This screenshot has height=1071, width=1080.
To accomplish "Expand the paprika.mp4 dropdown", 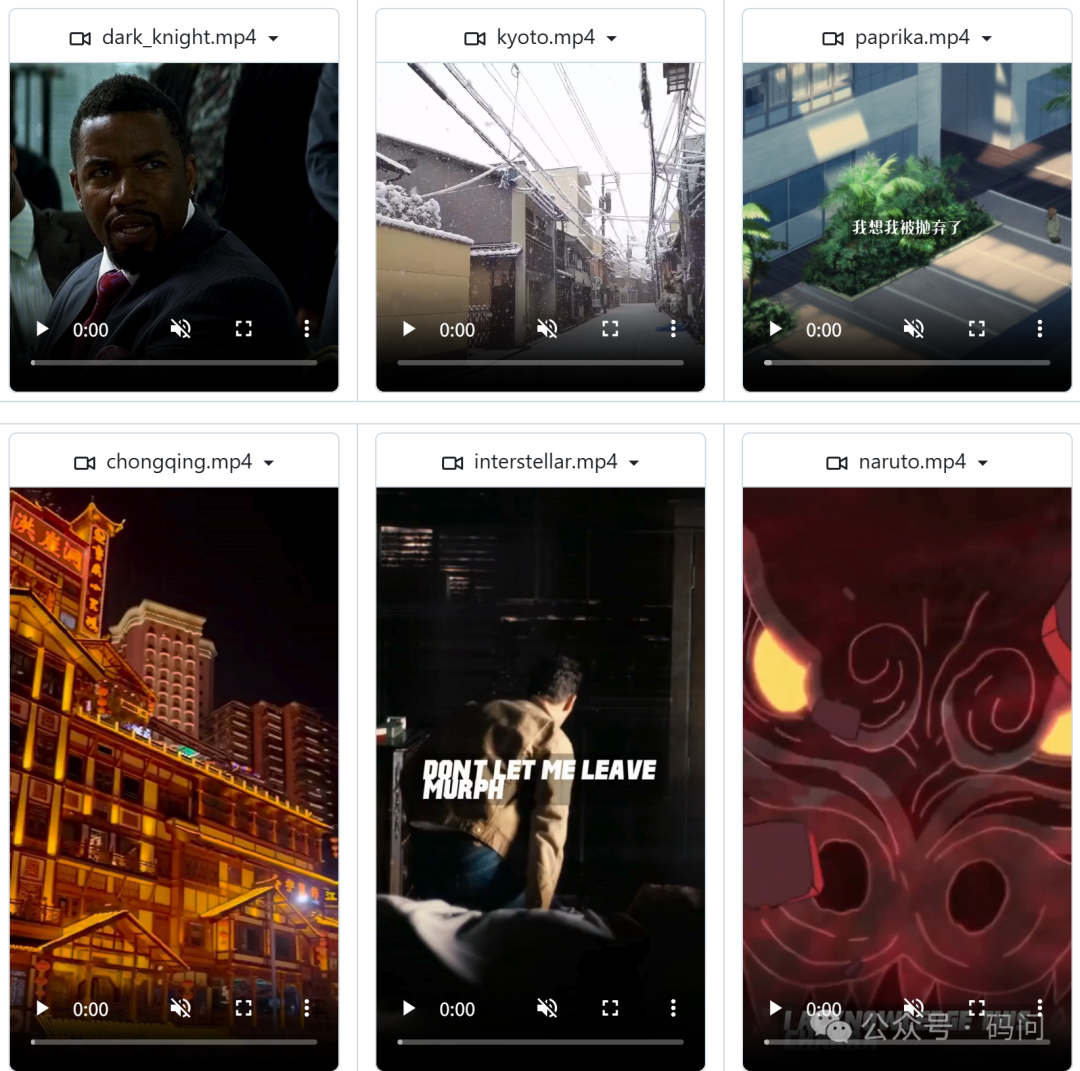I will (986, 39).
